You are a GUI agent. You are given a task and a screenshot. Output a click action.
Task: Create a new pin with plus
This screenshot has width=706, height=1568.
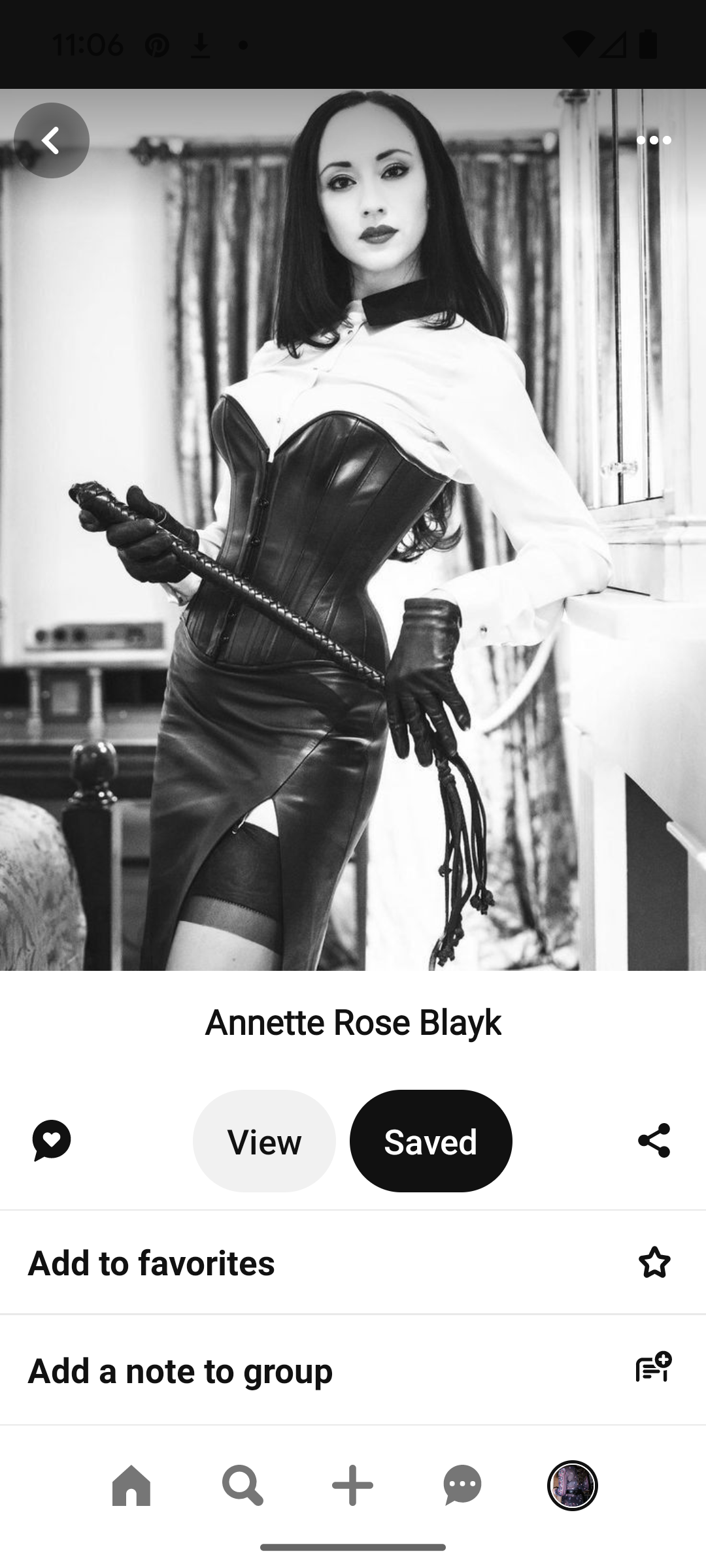(352, 1485)
